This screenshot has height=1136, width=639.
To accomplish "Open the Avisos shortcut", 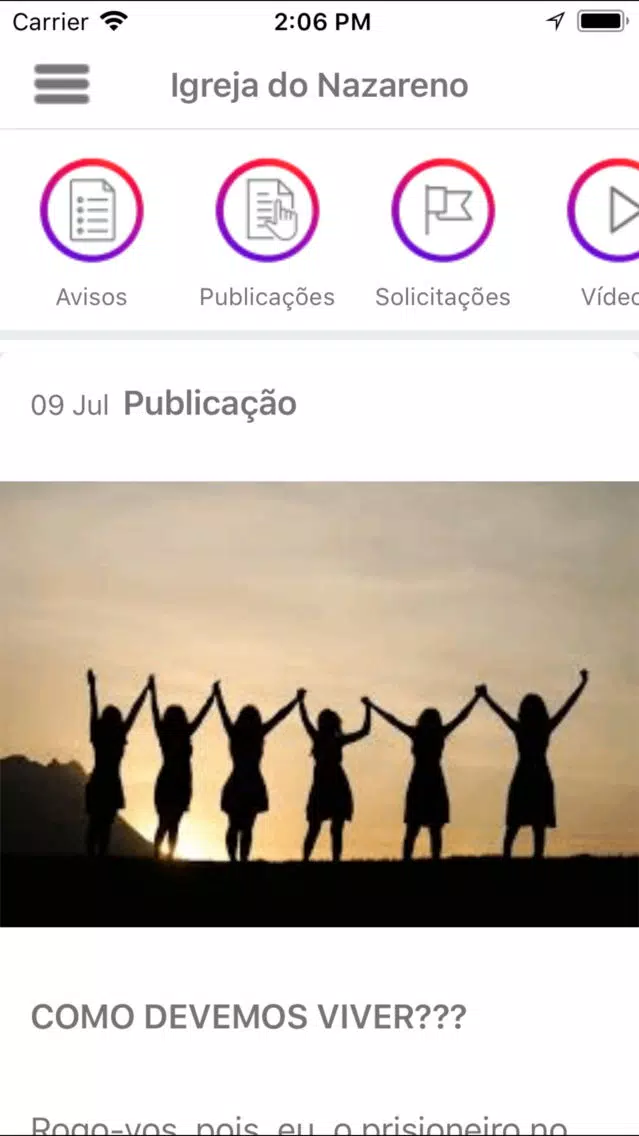I will pyautogui.click(x=91, y=211).
